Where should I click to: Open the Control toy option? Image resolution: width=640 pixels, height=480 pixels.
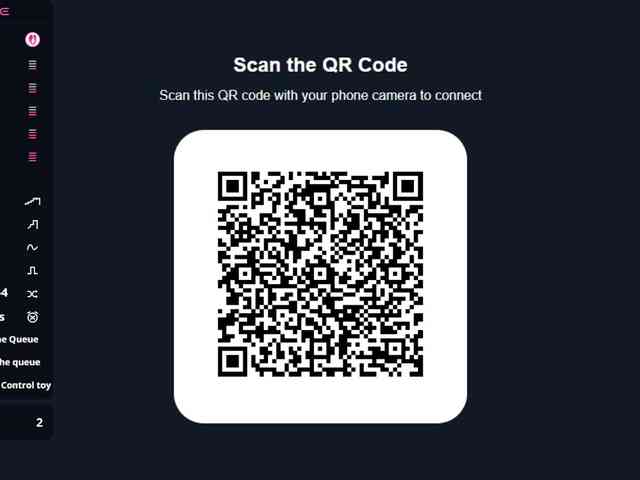click(26, 385)
